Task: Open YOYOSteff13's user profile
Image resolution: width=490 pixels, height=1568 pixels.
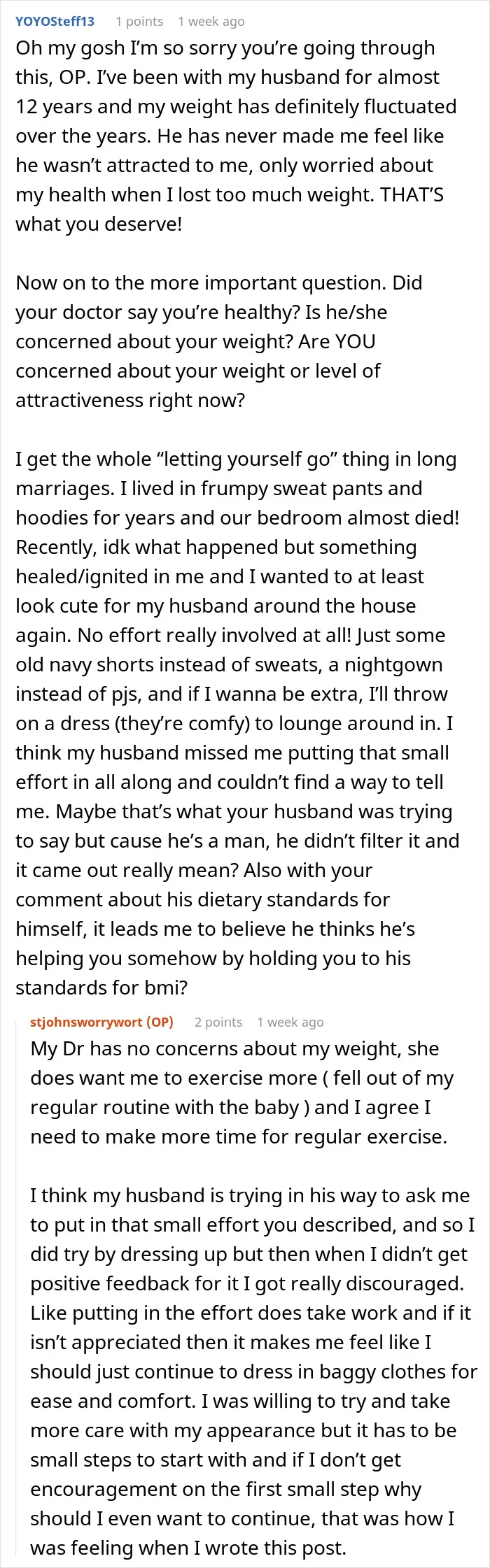Action: click(55, 21)
